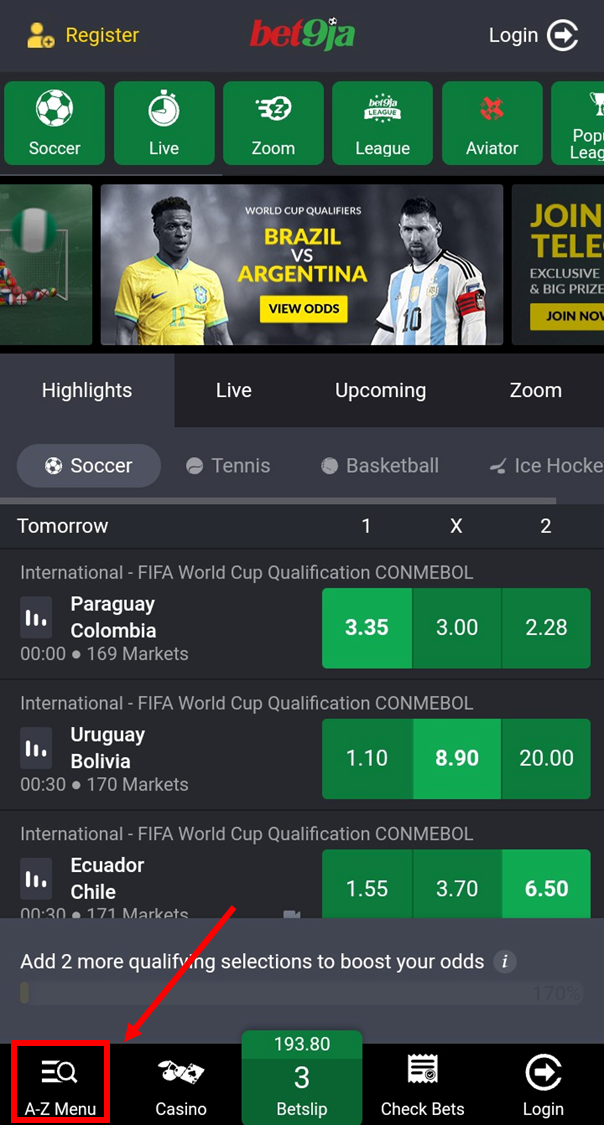
Task: Launch the Aviator game tile
Action: [492, 123]
